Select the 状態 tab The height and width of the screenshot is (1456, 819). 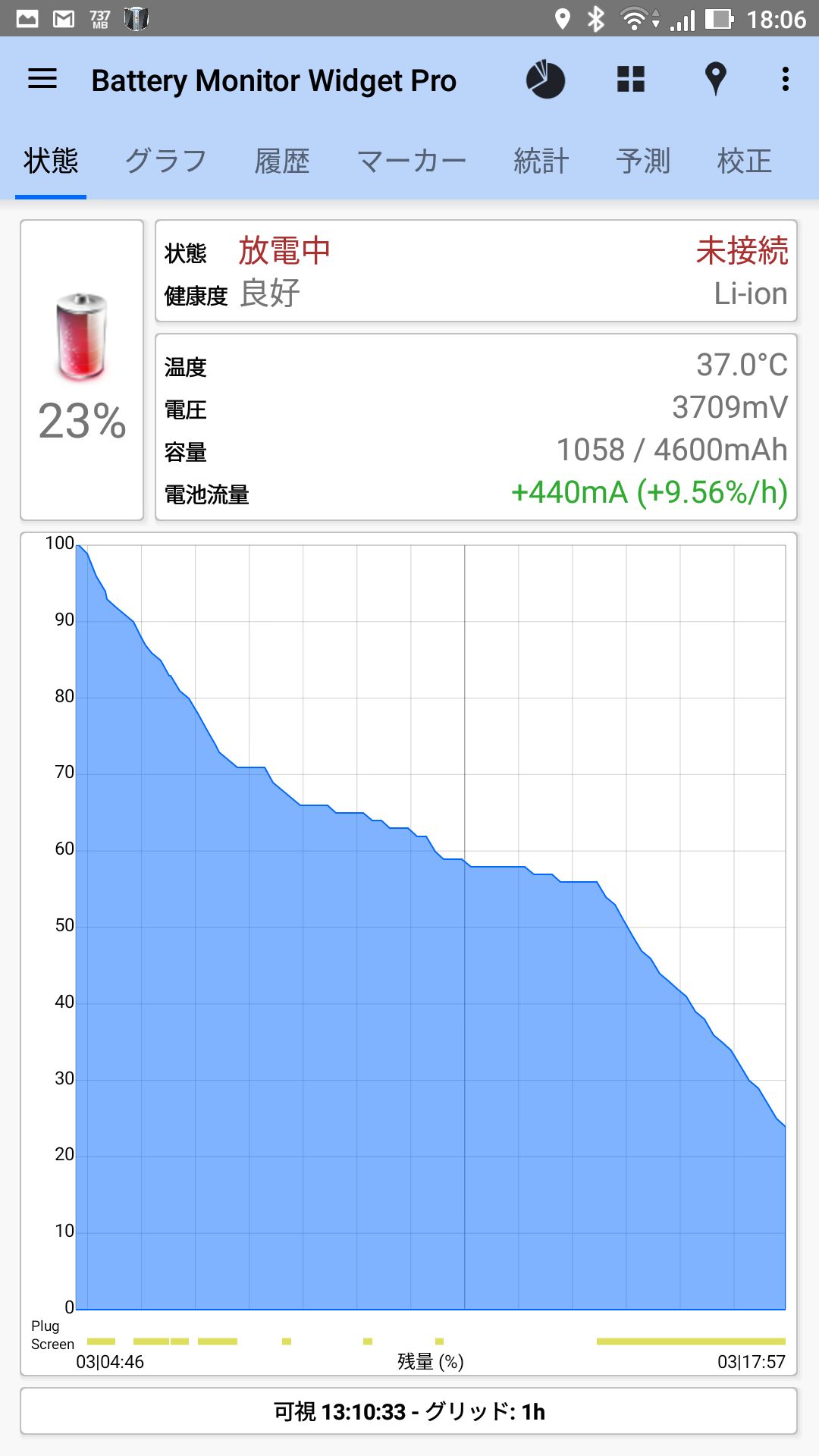pos(51,161)
